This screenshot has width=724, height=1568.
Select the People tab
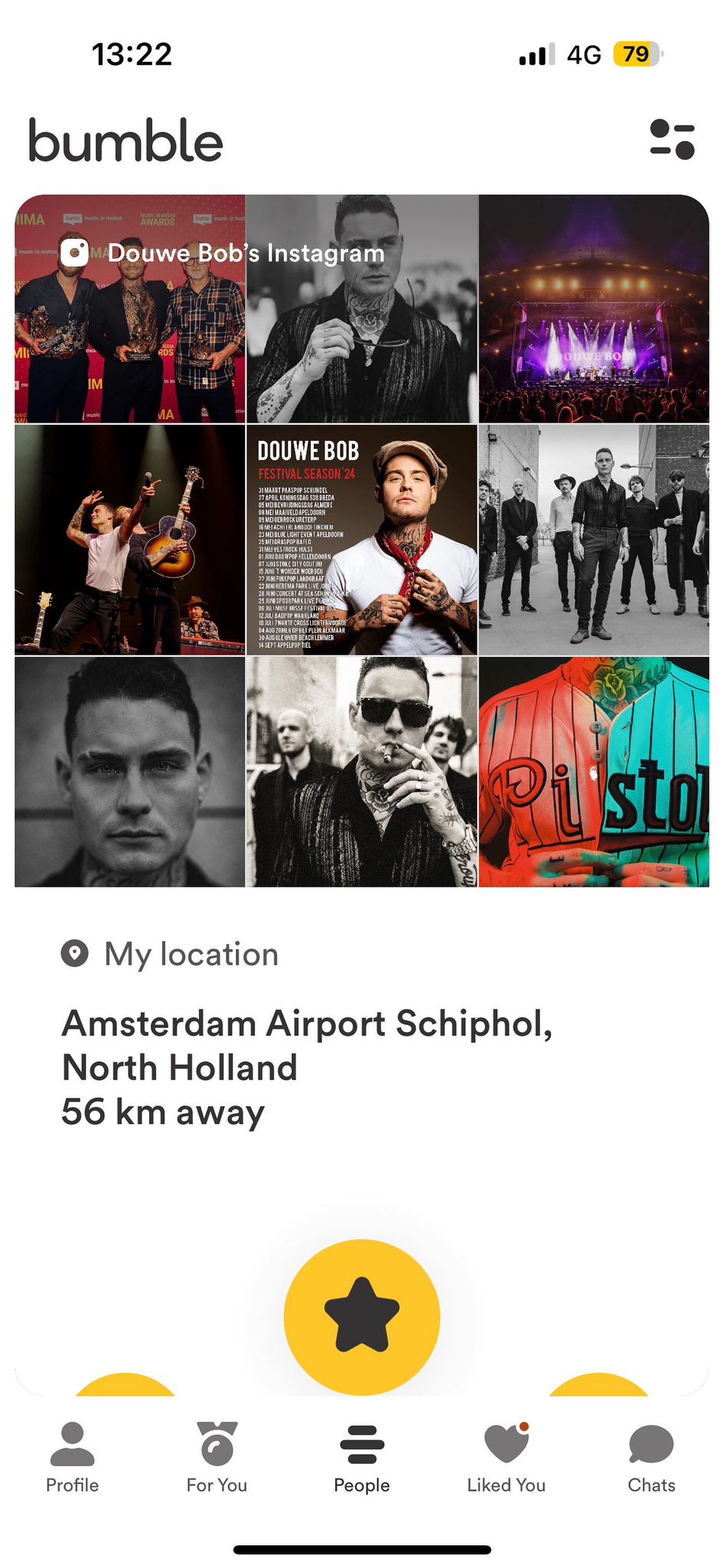(x=361, y=1458)
